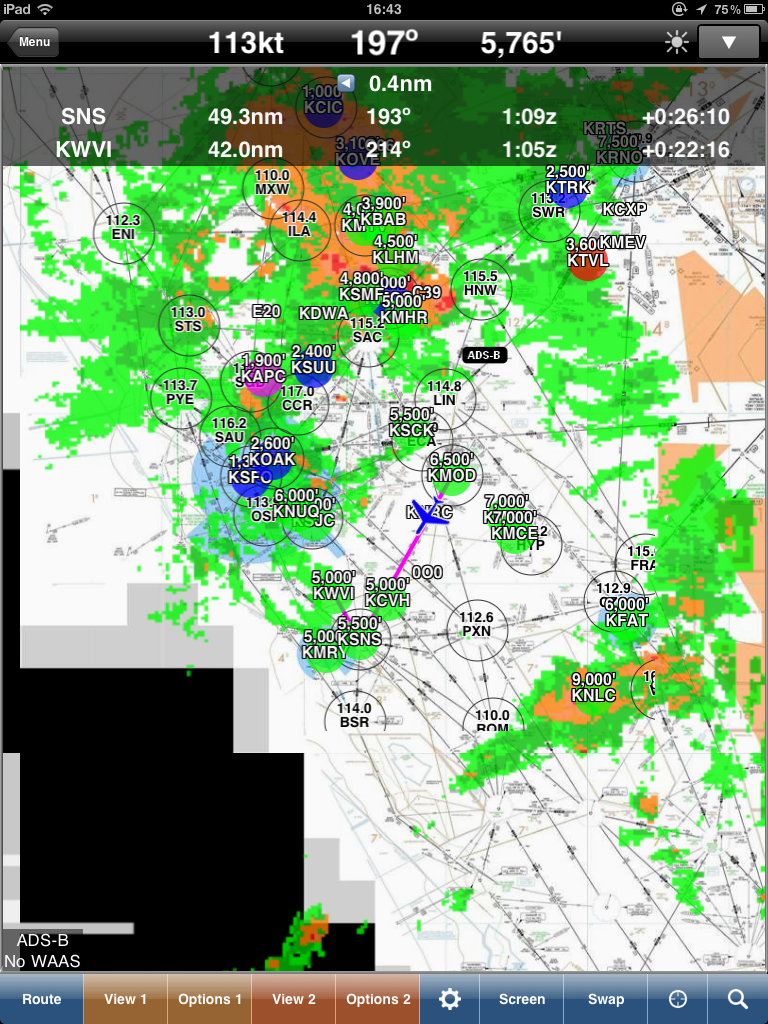This screenshot has width=768, height=1024.
Task: Tap the Screen button
Action: (521, 998)
